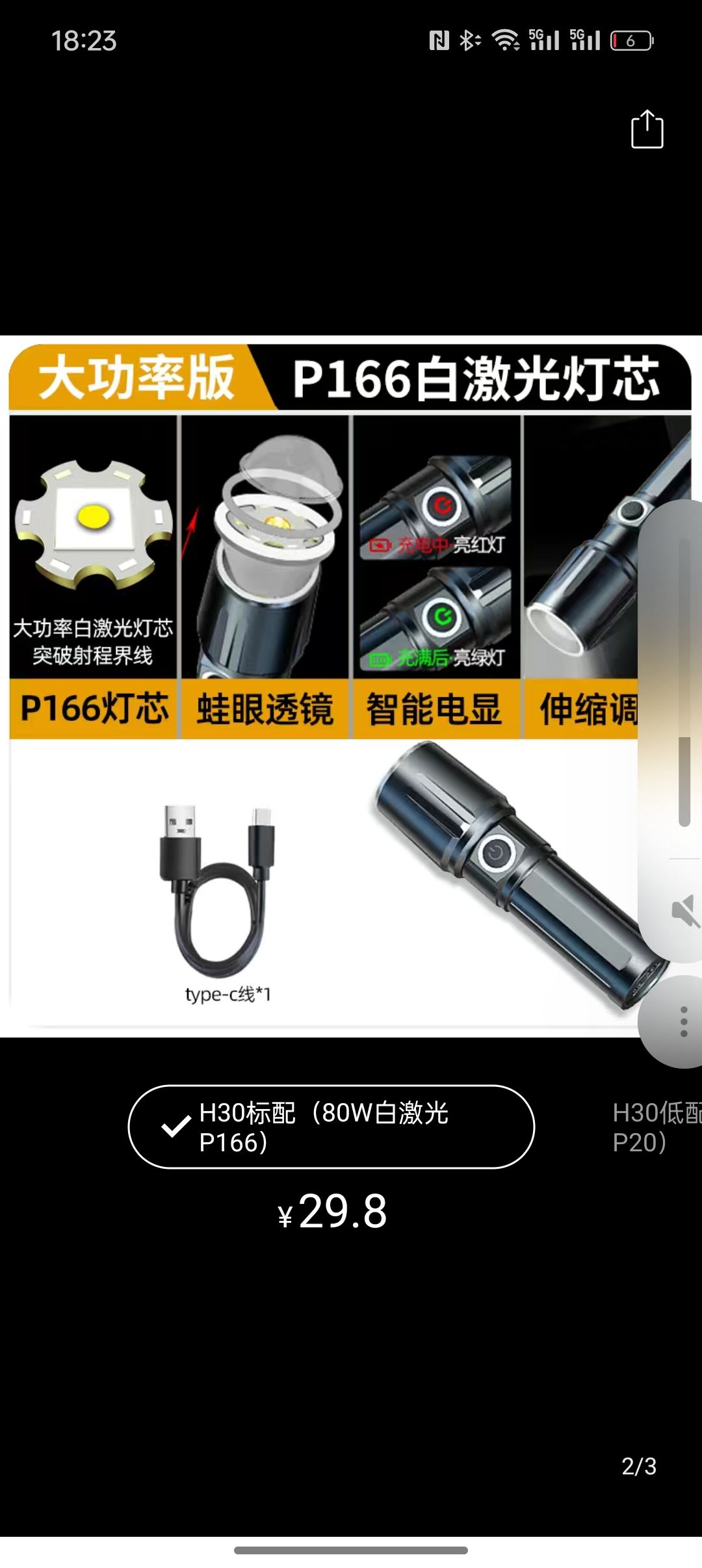Screen dimensions: 702x1568
Task: Share this product image
Action: point(647,130)
